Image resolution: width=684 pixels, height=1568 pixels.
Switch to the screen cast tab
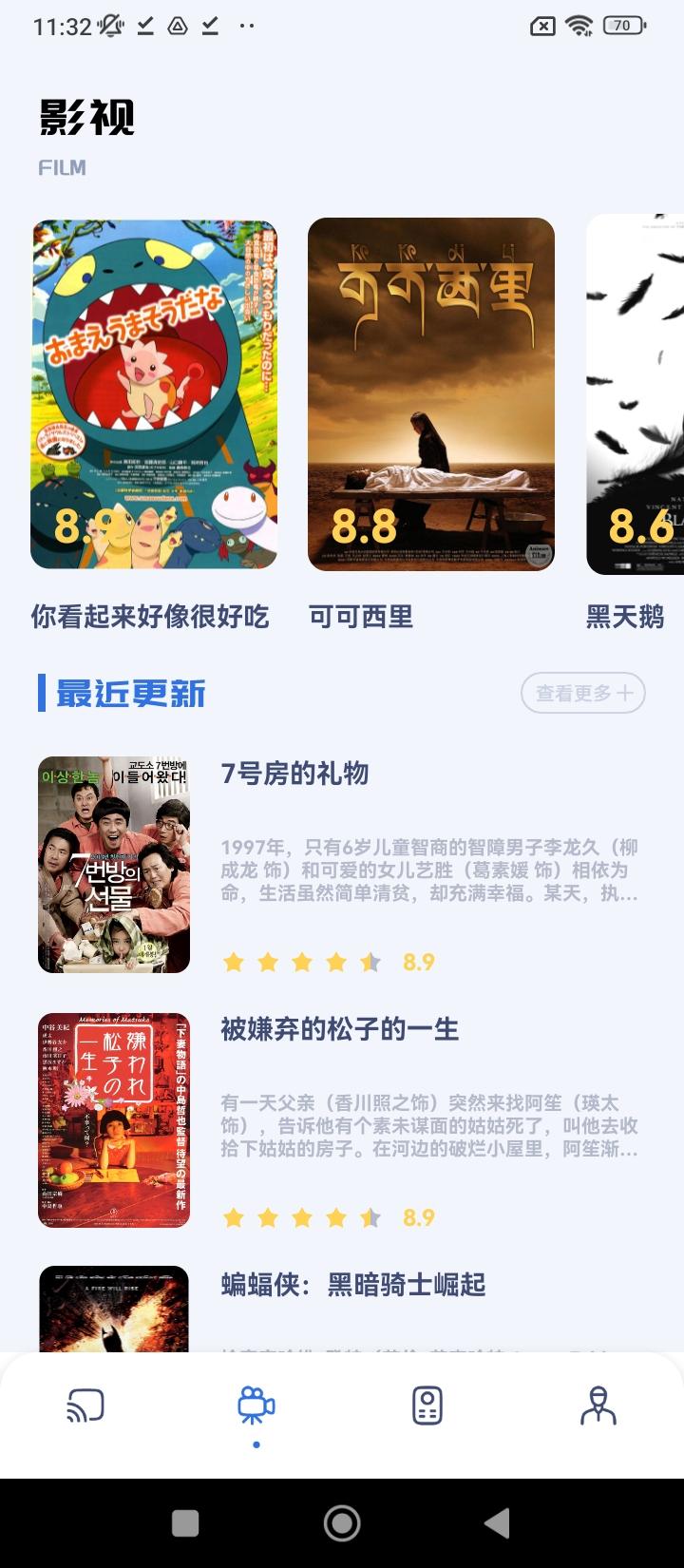85,1405
